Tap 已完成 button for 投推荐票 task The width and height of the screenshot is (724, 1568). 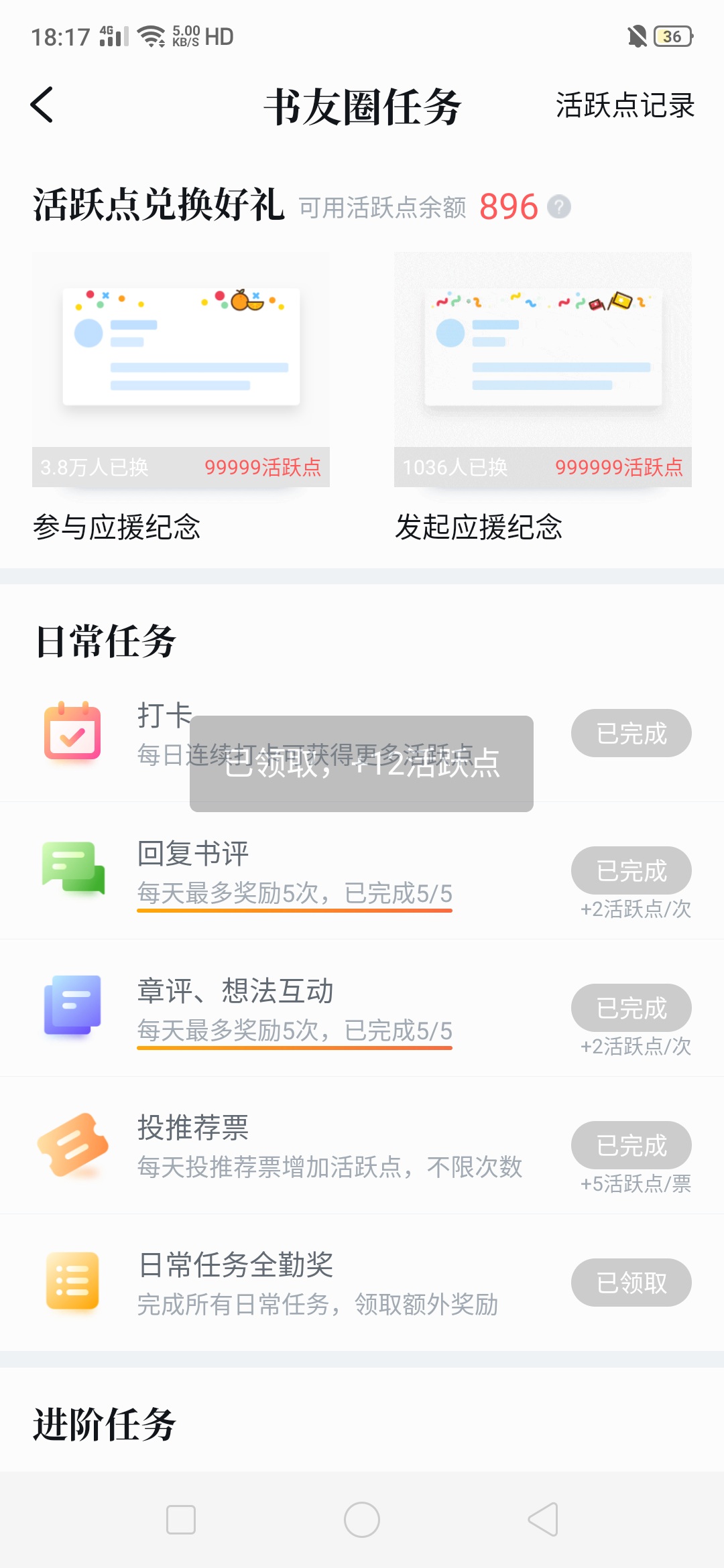click(631, 1145)
